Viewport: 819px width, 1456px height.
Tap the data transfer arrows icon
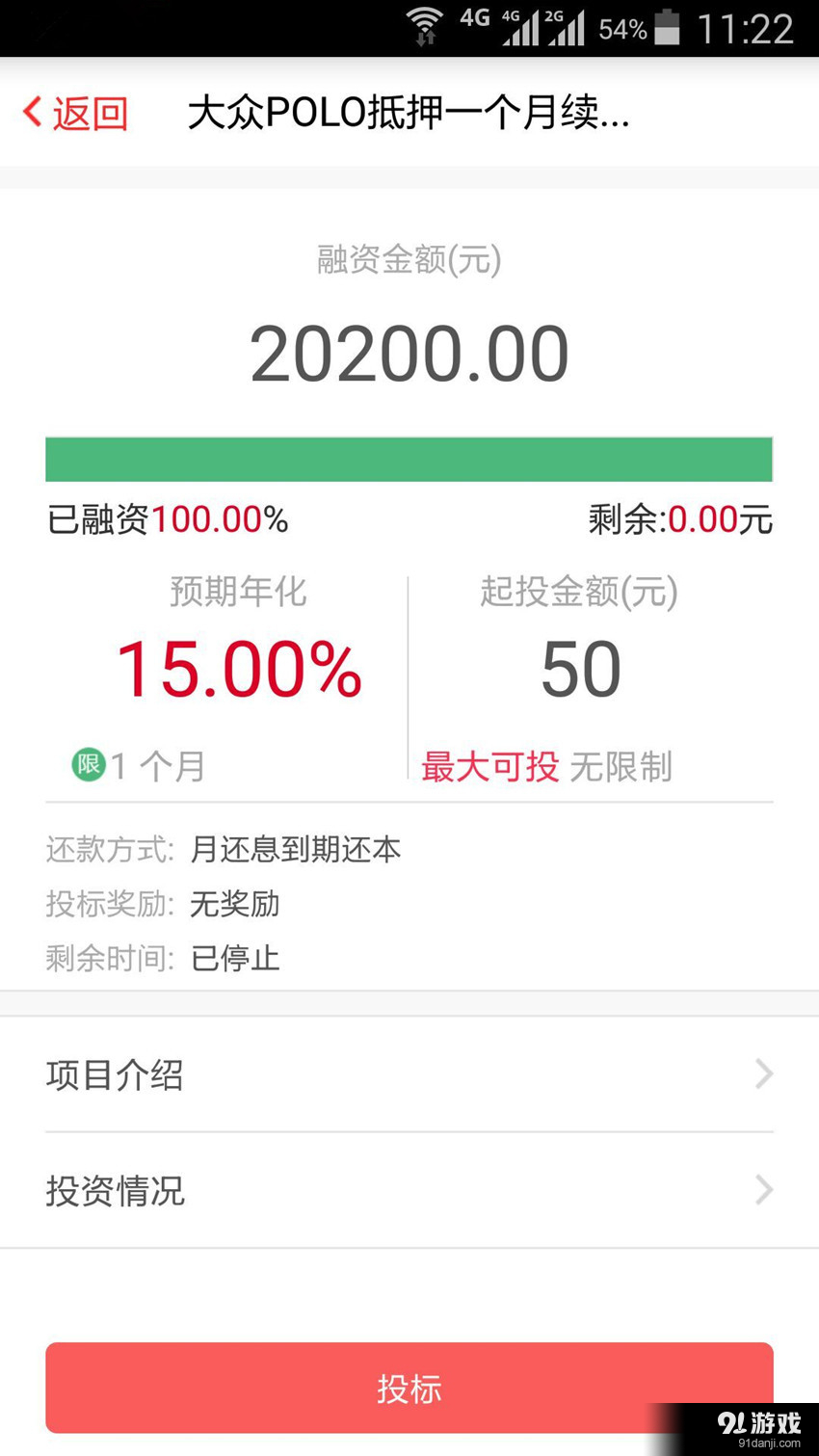[425, 39]
